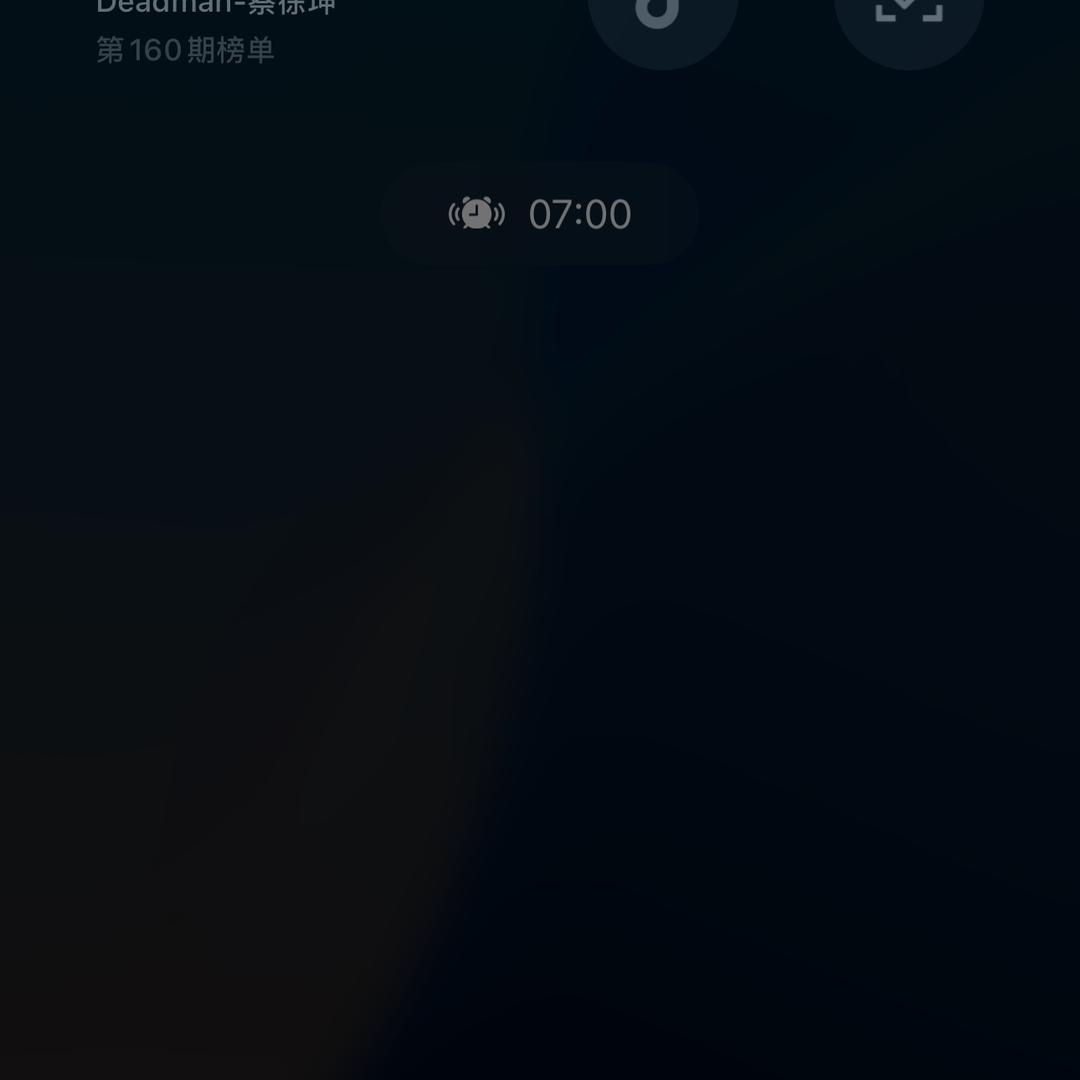
Task: Open the Deadman song chart entry
Action: tap(215, 30)
